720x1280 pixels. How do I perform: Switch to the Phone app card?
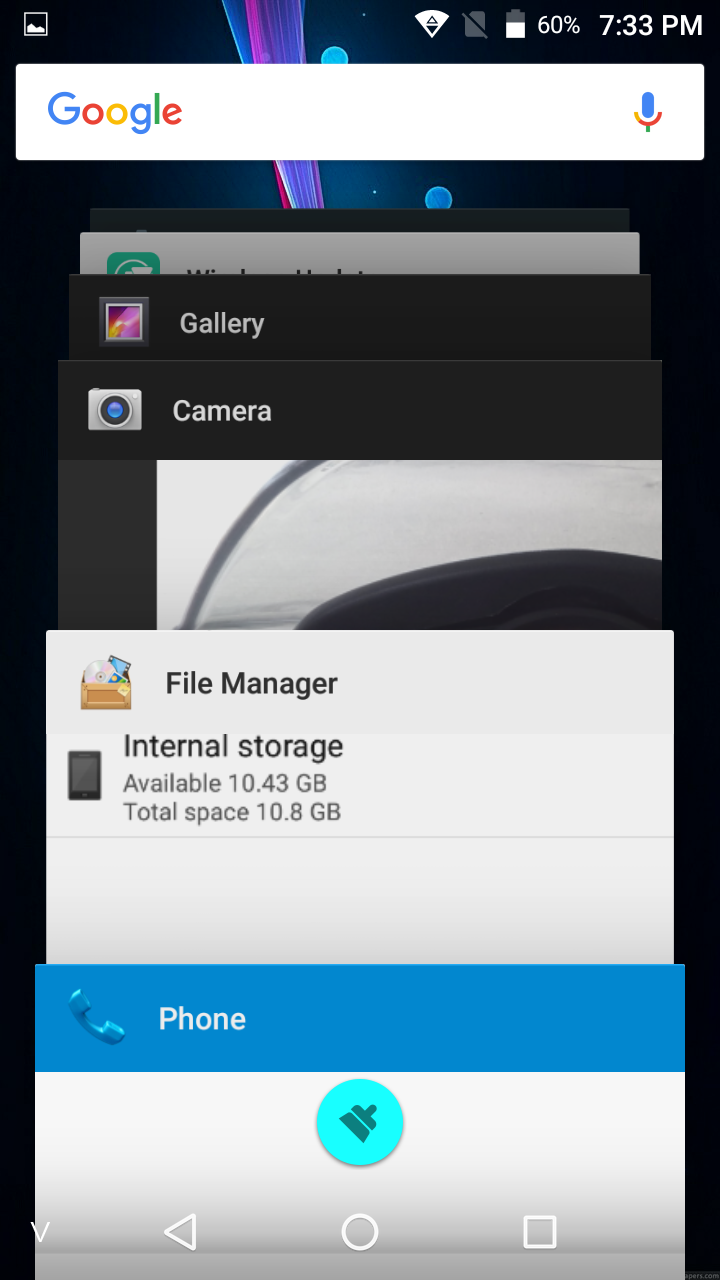(360, 1018)
